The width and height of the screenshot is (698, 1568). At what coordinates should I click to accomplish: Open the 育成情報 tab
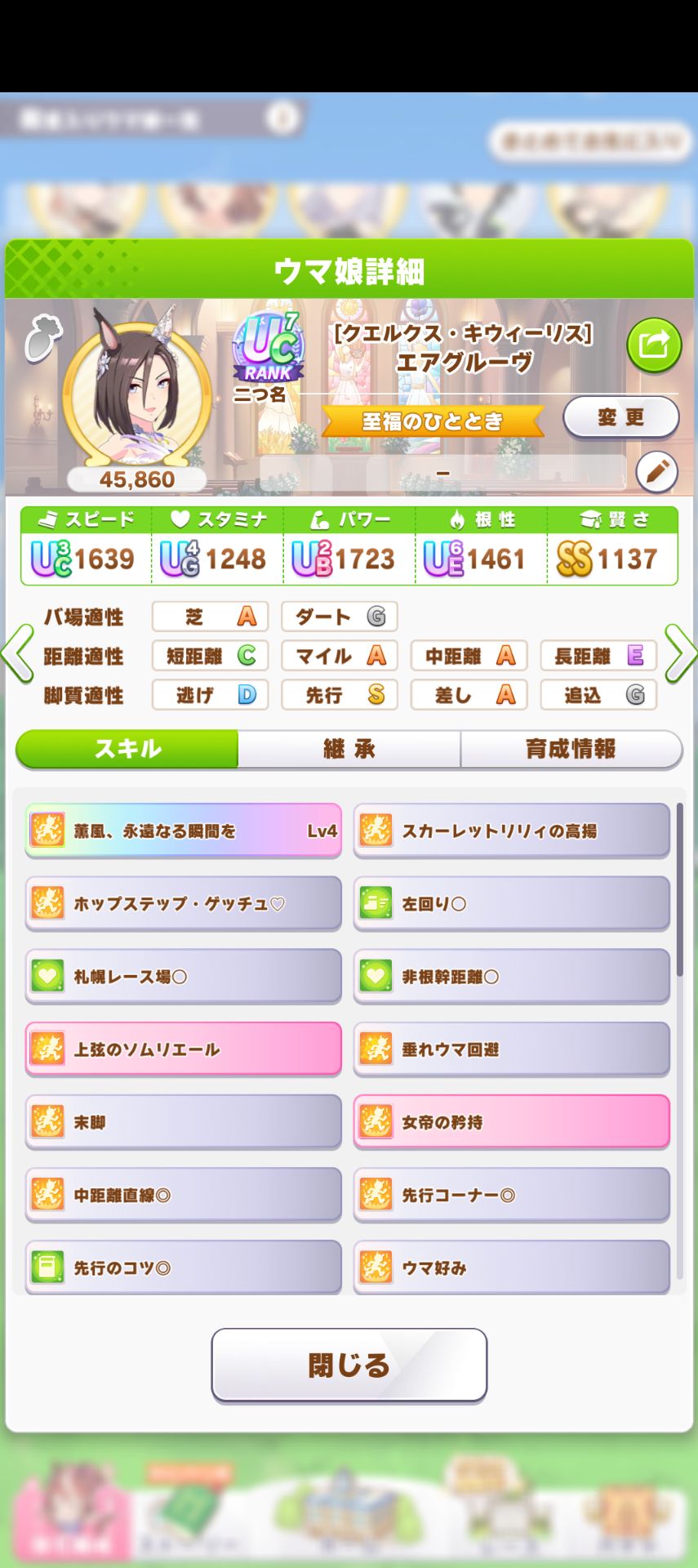tap(571, 748)
